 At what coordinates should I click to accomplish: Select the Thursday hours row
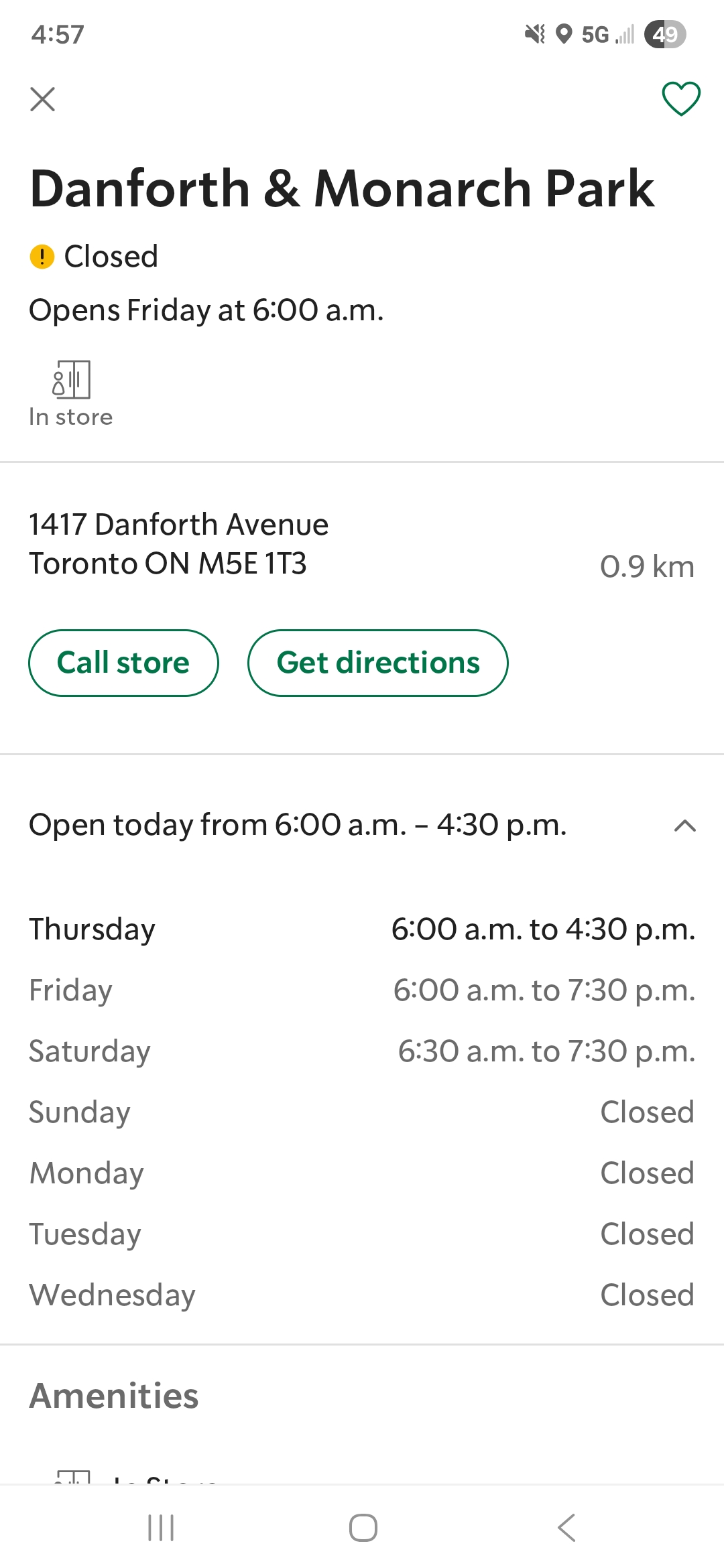tap(362, 929)
